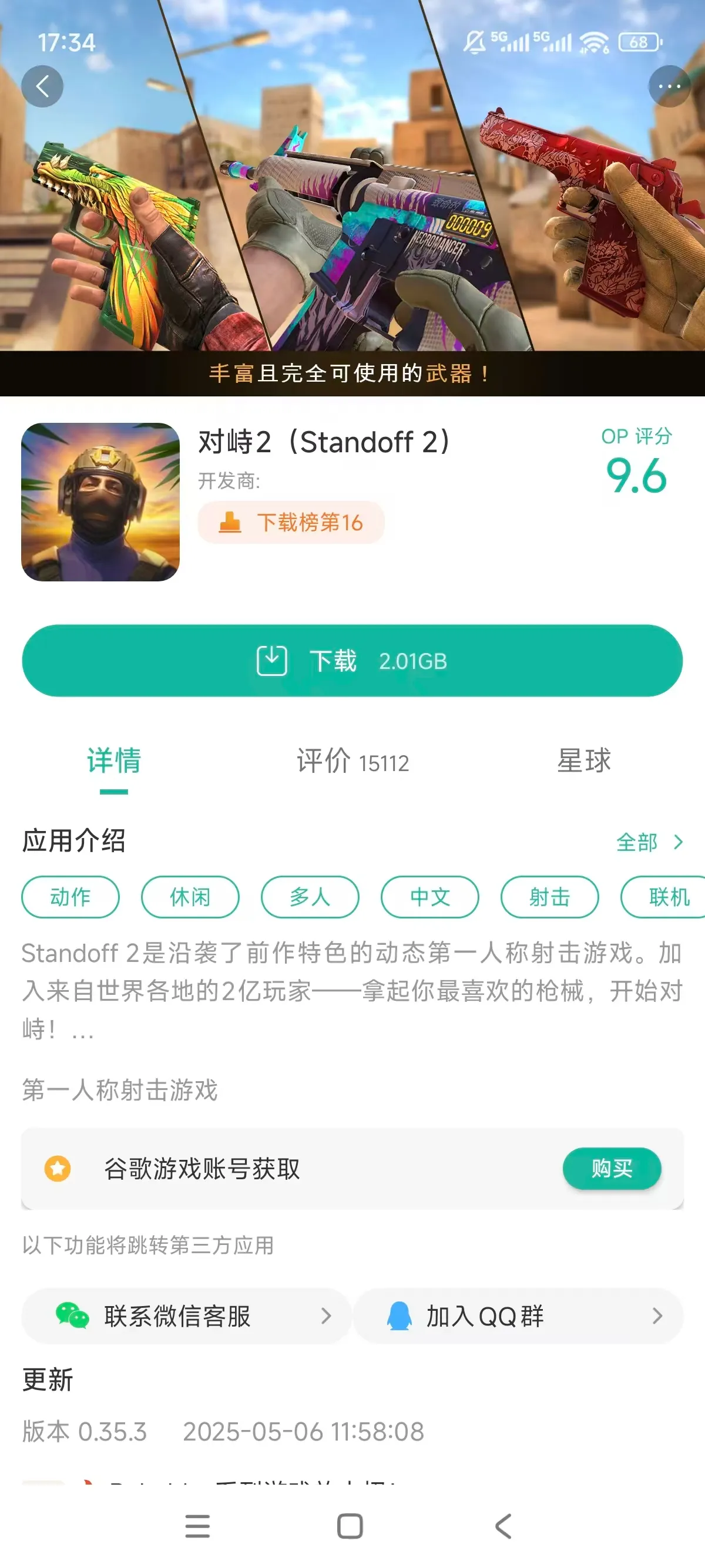Expand the full app introduction via 全部
Viewport: 705px width, 1568px height.
[649, 843]
